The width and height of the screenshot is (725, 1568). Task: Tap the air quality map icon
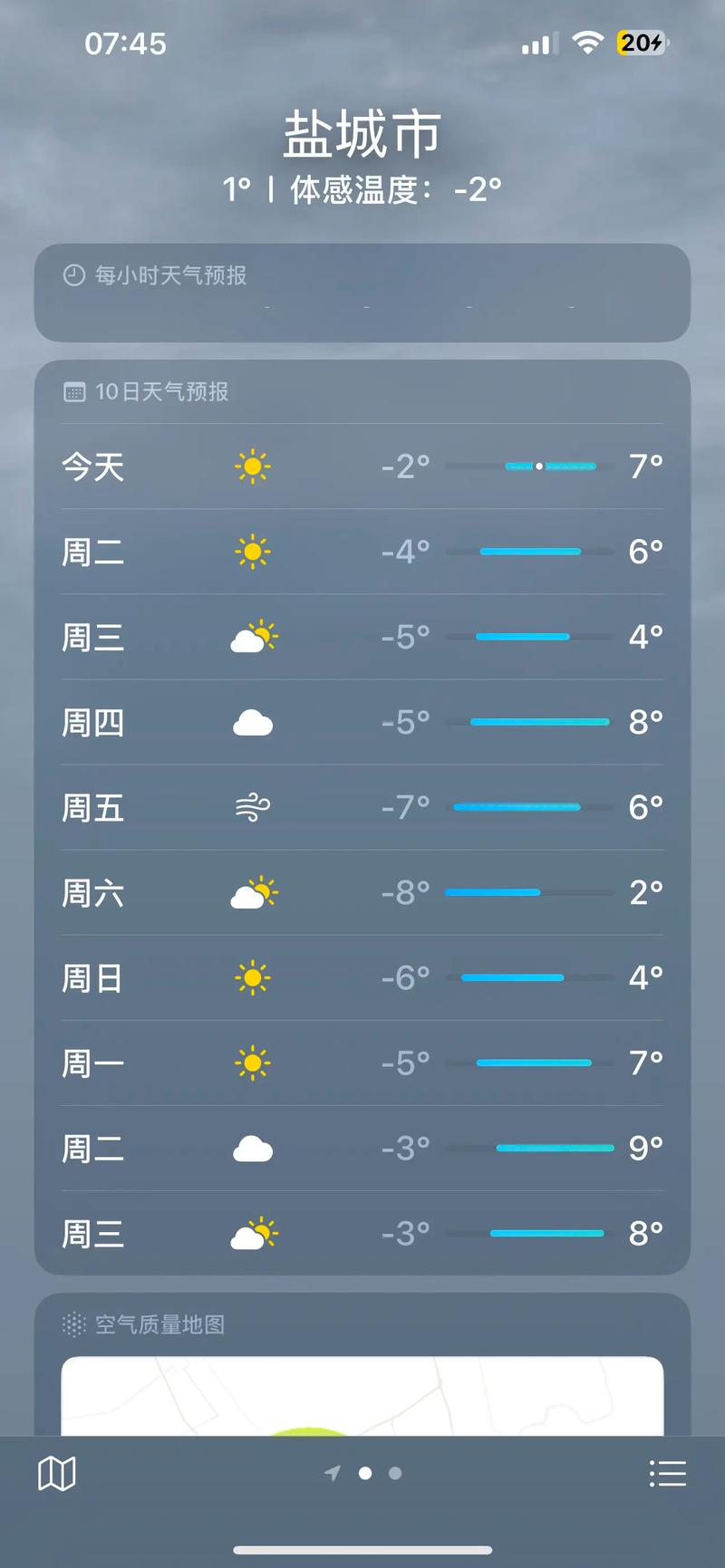73,1324
